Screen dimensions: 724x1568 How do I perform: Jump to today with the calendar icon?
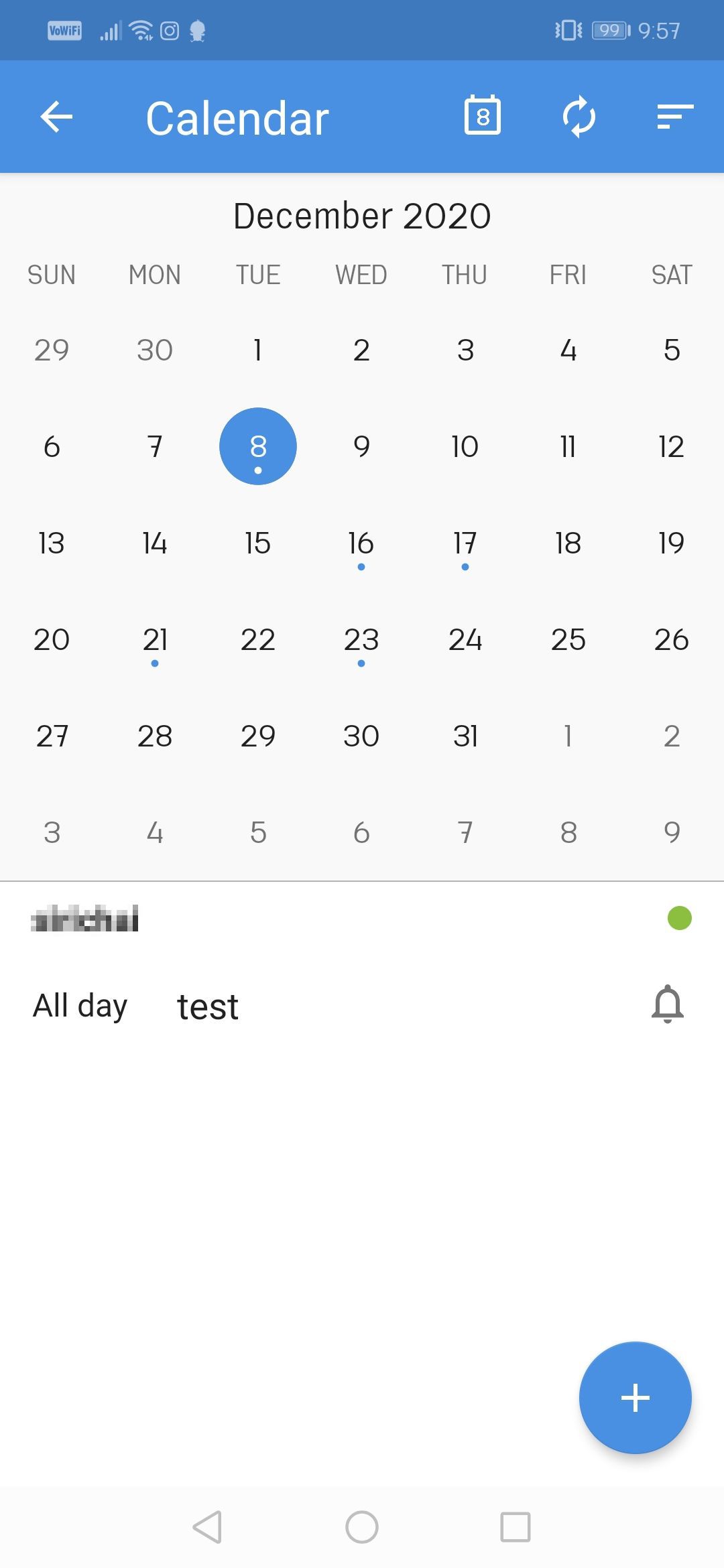483,117
